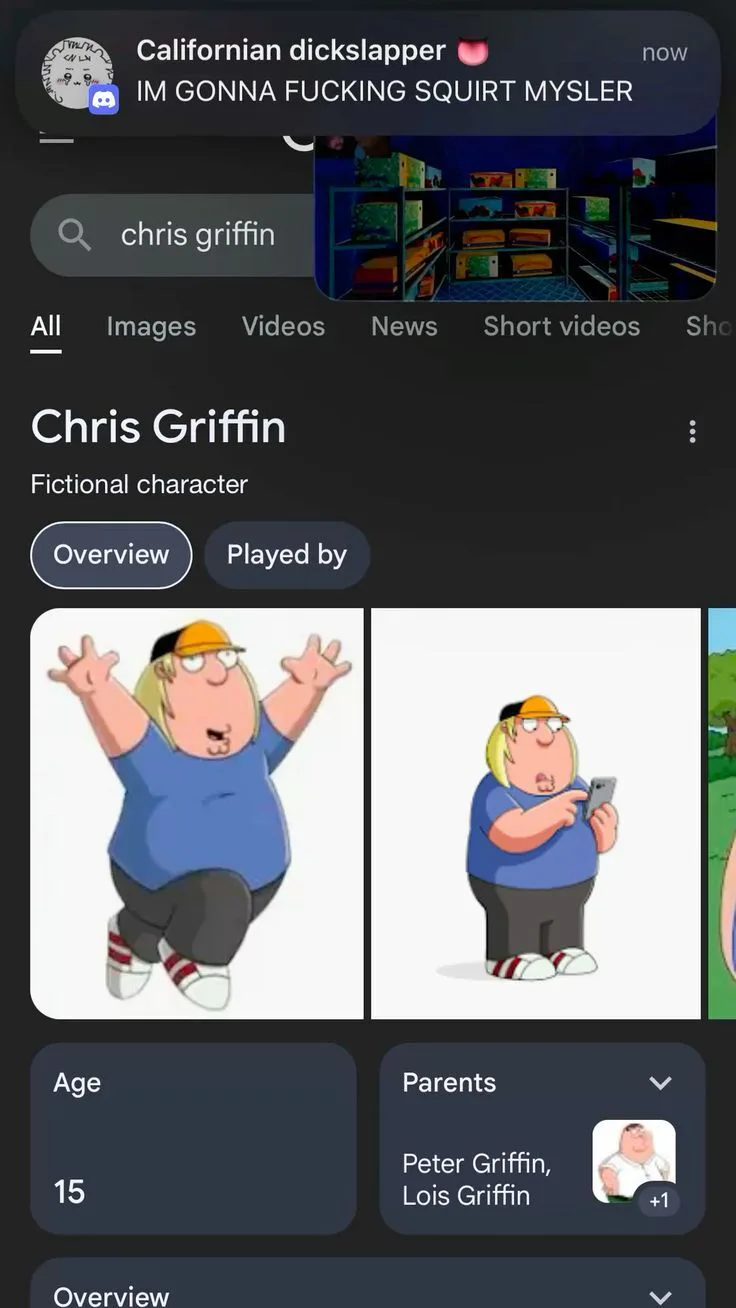Select the Played by chip
736x1308 pixels.
(286, 555)
